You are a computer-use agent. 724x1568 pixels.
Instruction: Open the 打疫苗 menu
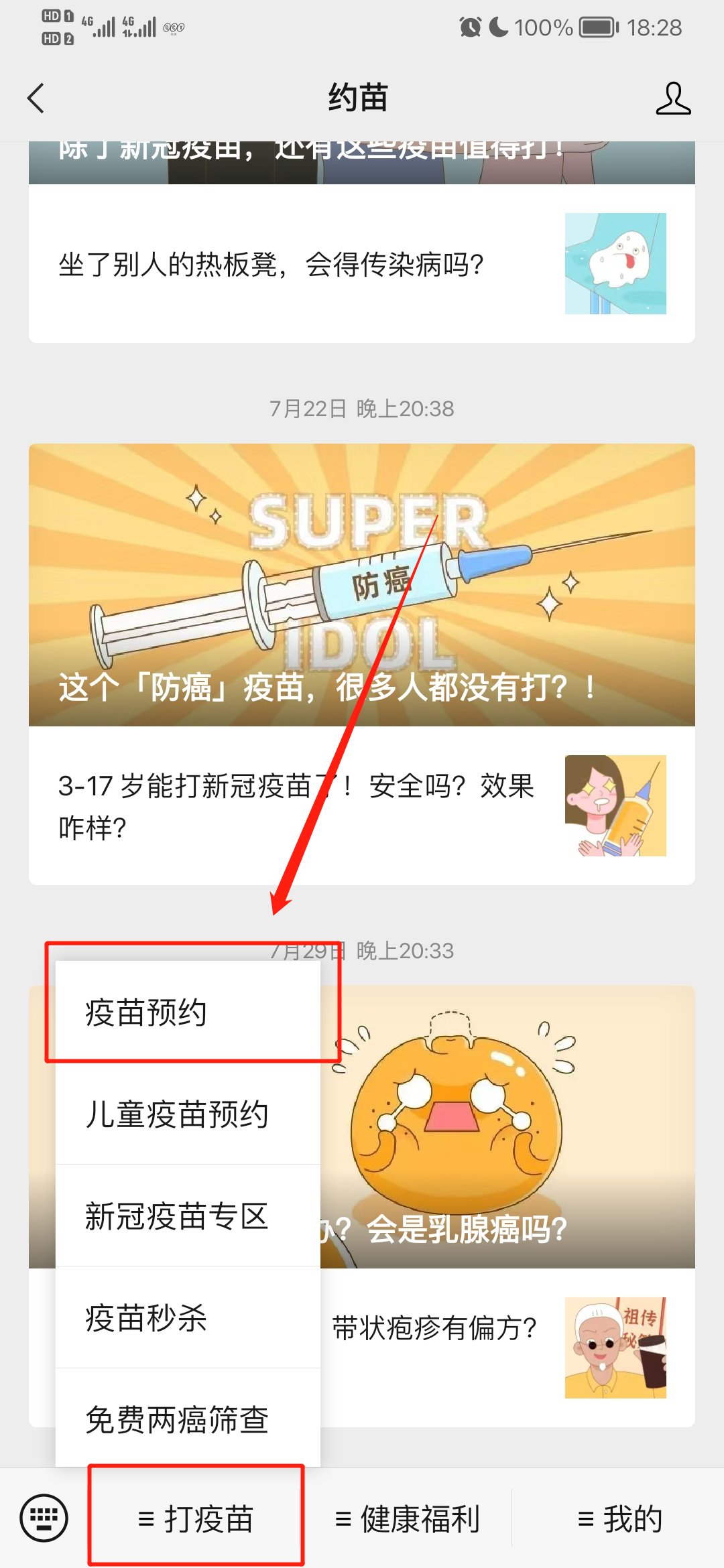pyautogui.click(x=196, y=1518)
